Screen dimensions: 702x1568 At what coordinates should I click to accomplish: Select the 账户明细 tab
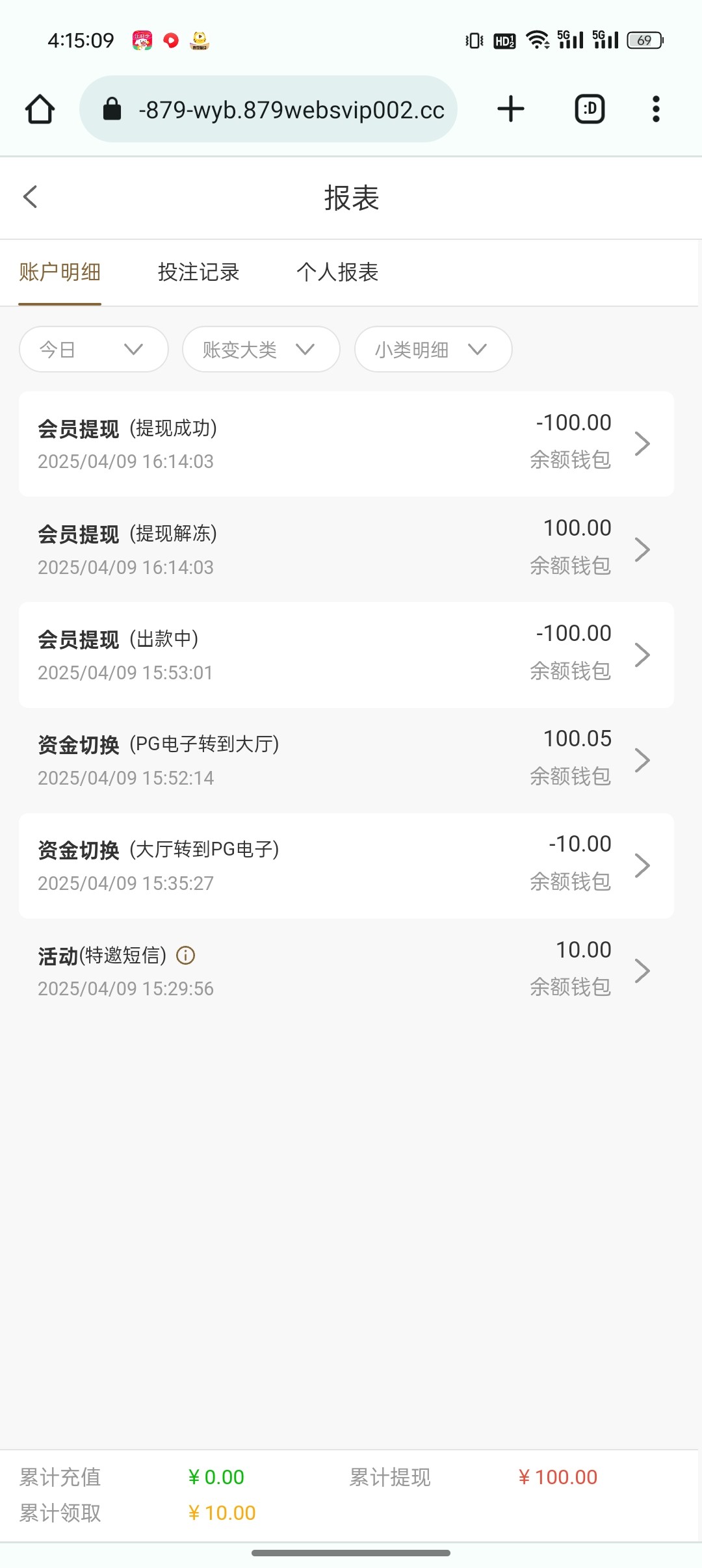[x=60, y=272]
